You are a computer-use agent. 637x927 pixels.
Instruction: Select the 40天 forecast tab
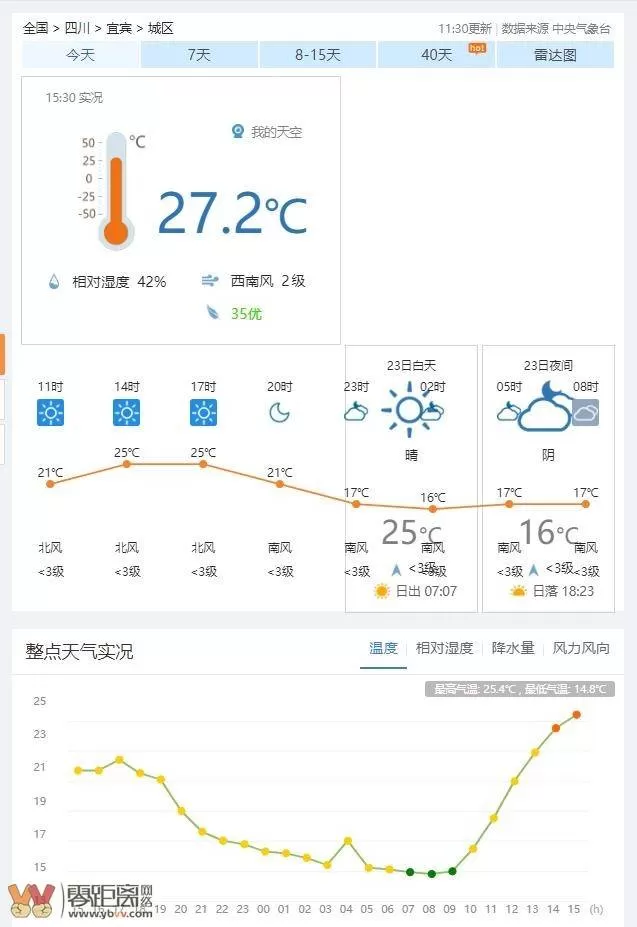coord(436,55)
